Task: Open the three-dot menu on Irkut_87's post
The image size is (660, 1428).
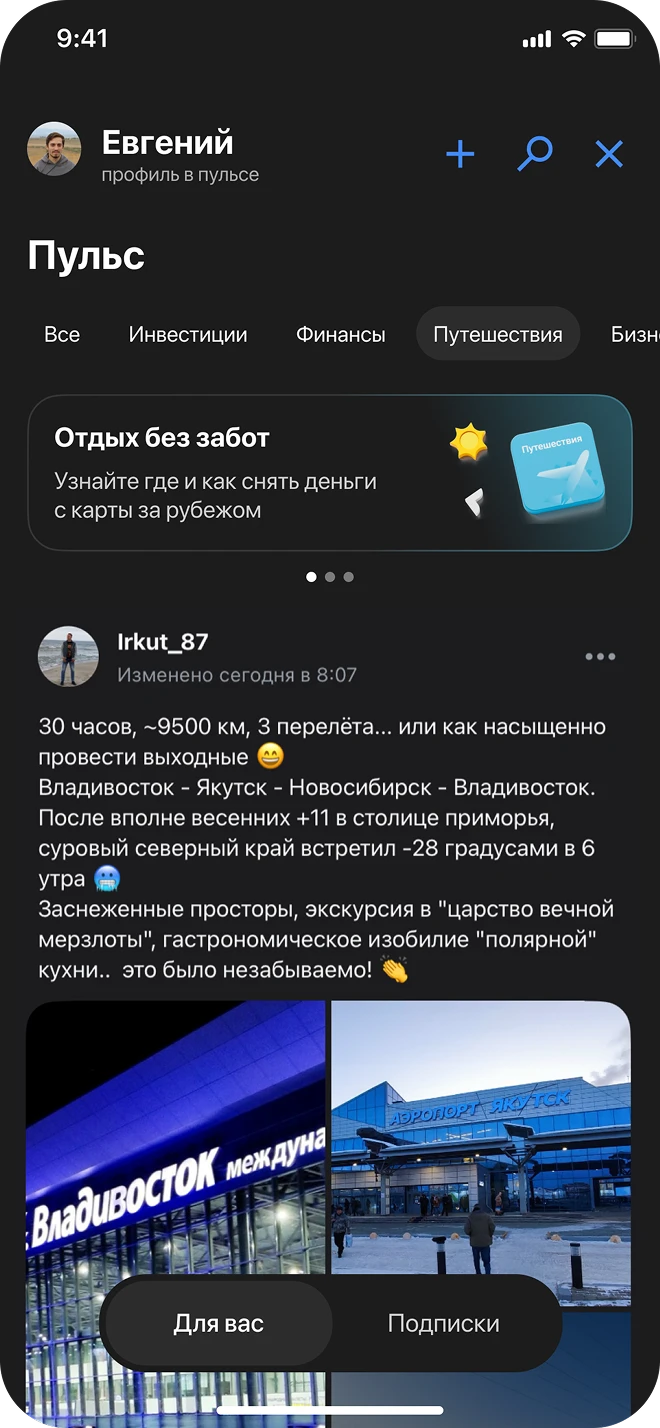Action: point(600,657)
